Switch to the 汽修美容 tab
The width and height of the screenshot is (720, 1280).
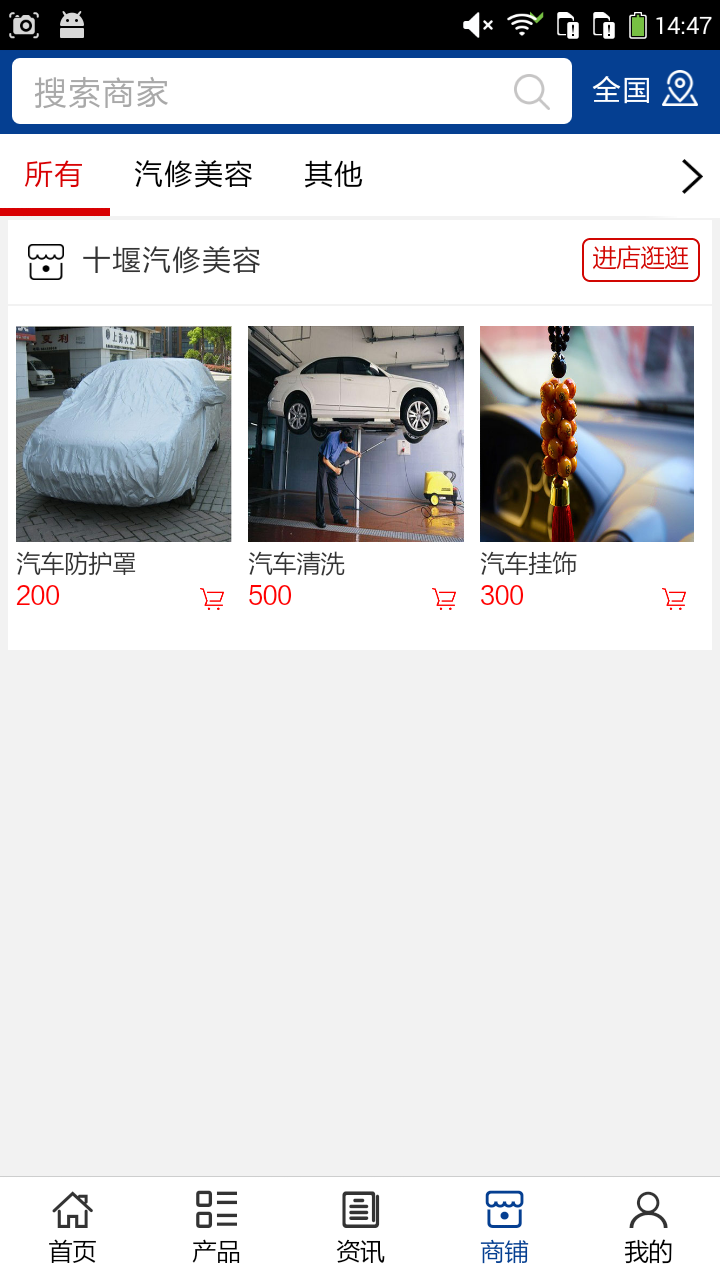193,175
